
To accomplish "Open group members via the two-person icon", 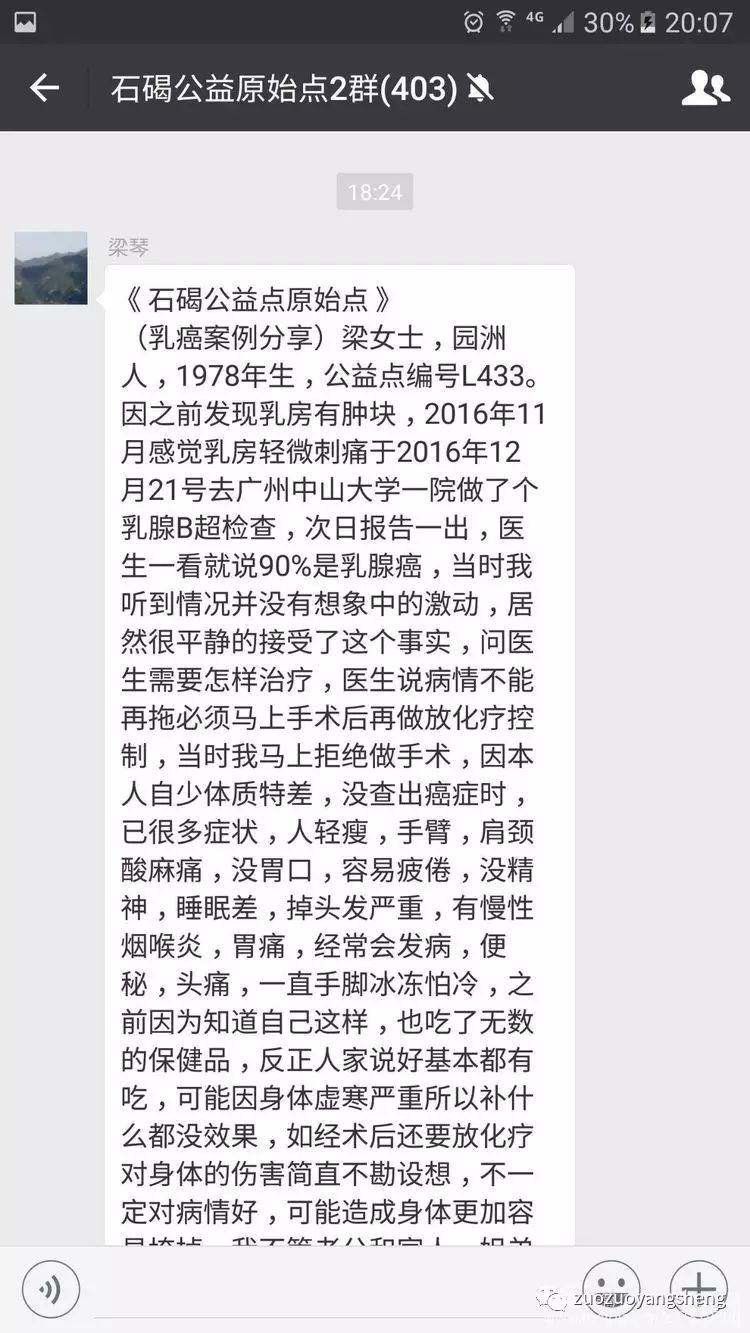I will 706,88.
